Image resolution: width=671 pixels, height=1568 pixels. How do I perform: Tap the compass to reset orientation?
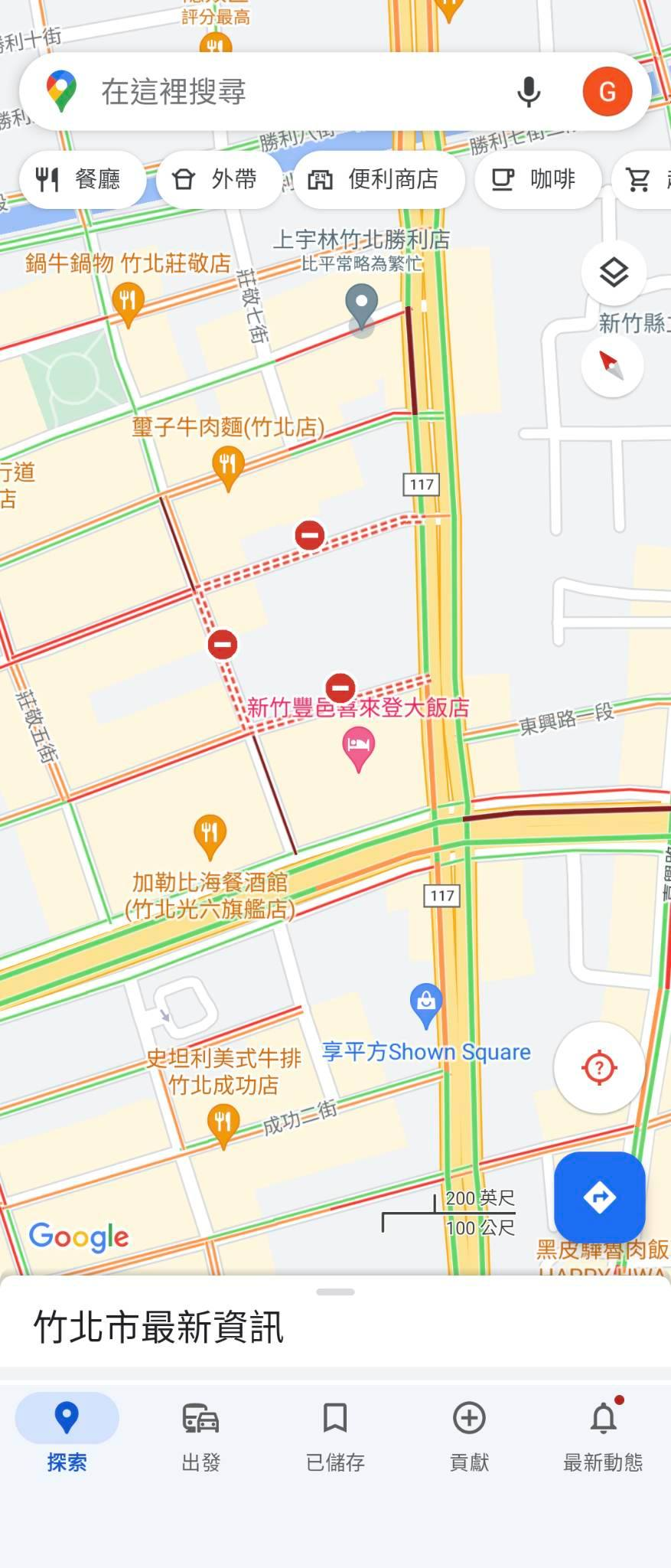tap(612, 365)
